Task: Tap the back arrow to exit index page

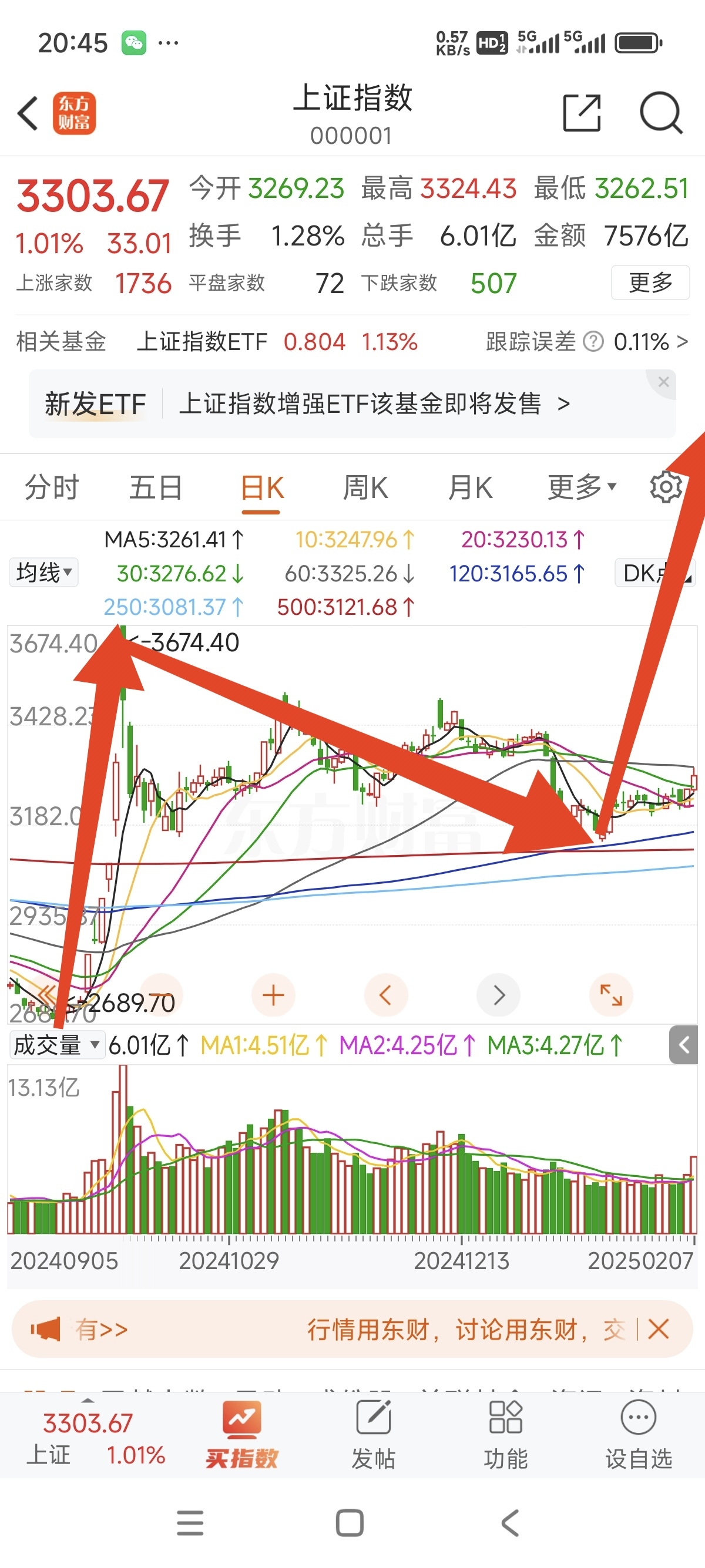Action: click(27, 113)
